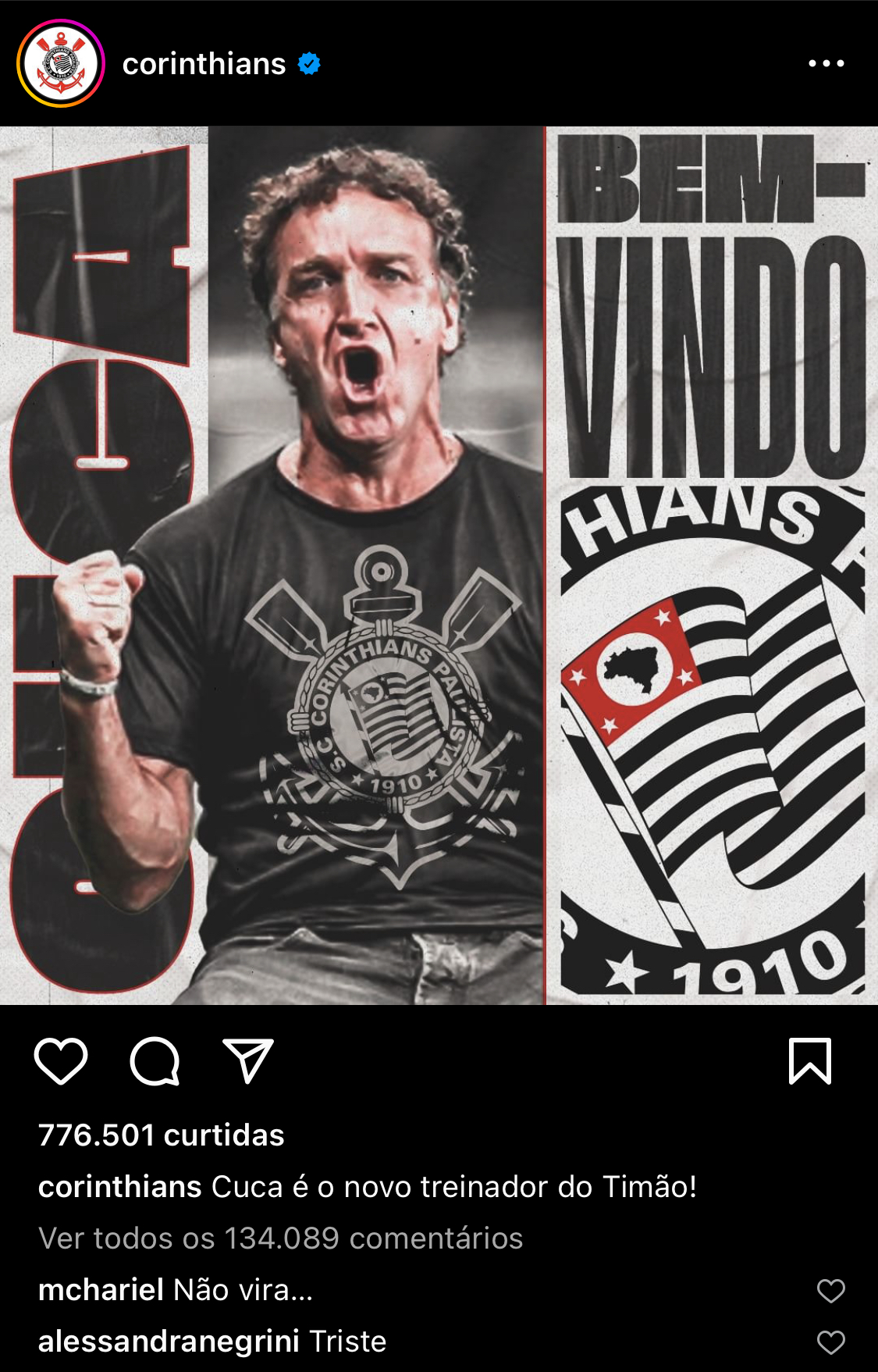Open Corinthians' story from the profile picture

(x=61, y=63)
